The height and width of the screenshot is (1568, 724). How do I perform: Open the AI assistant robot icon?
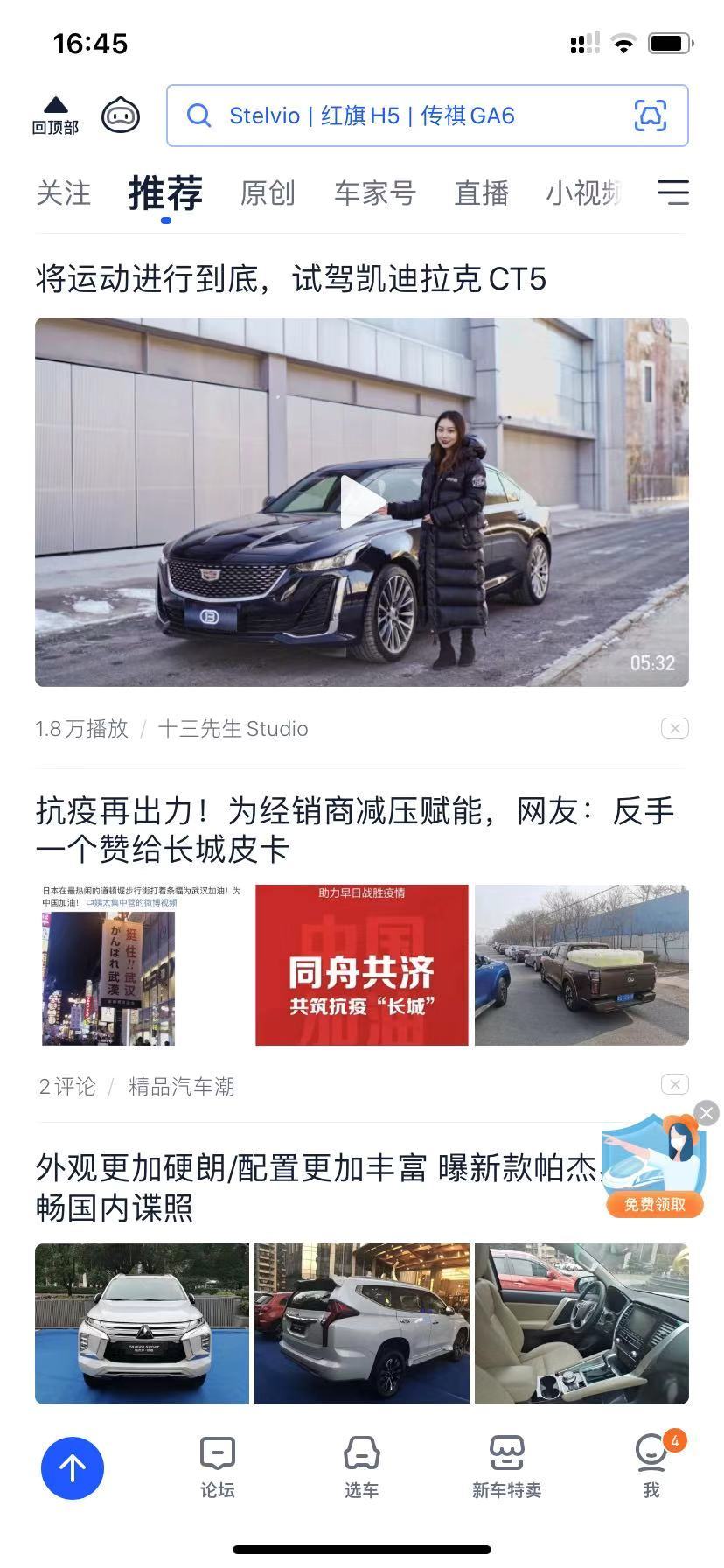point(120,115)
